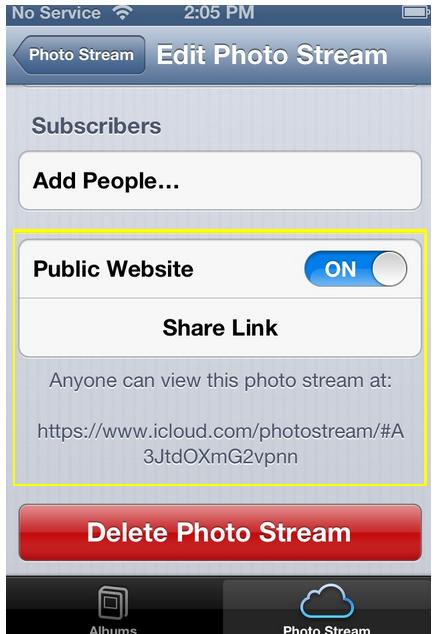The width and height of the screenshot is (439, 634).
Task: Open Add People under Subscribers
Action: click(x=220, y=180)
